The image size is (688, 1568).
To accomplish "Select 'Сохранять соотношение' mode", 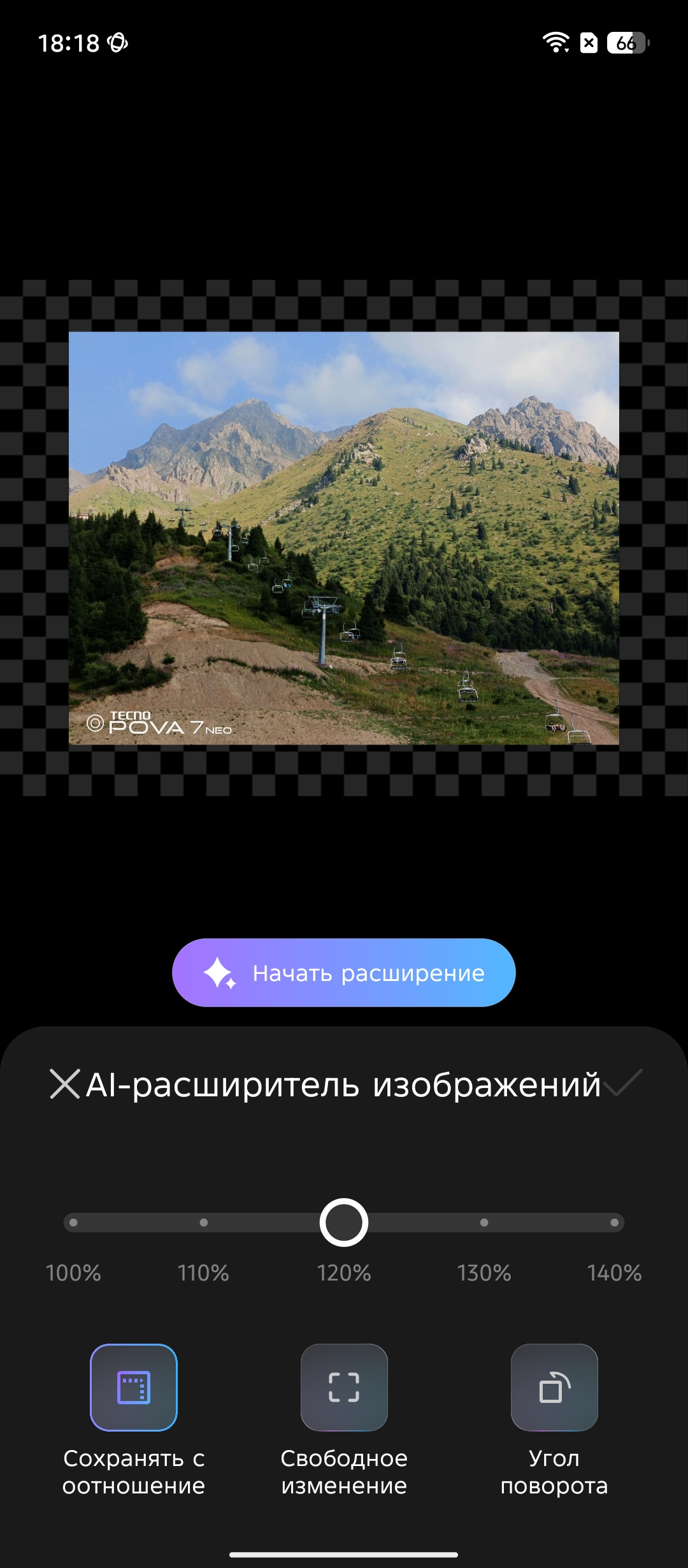I will click(134, 1388).
